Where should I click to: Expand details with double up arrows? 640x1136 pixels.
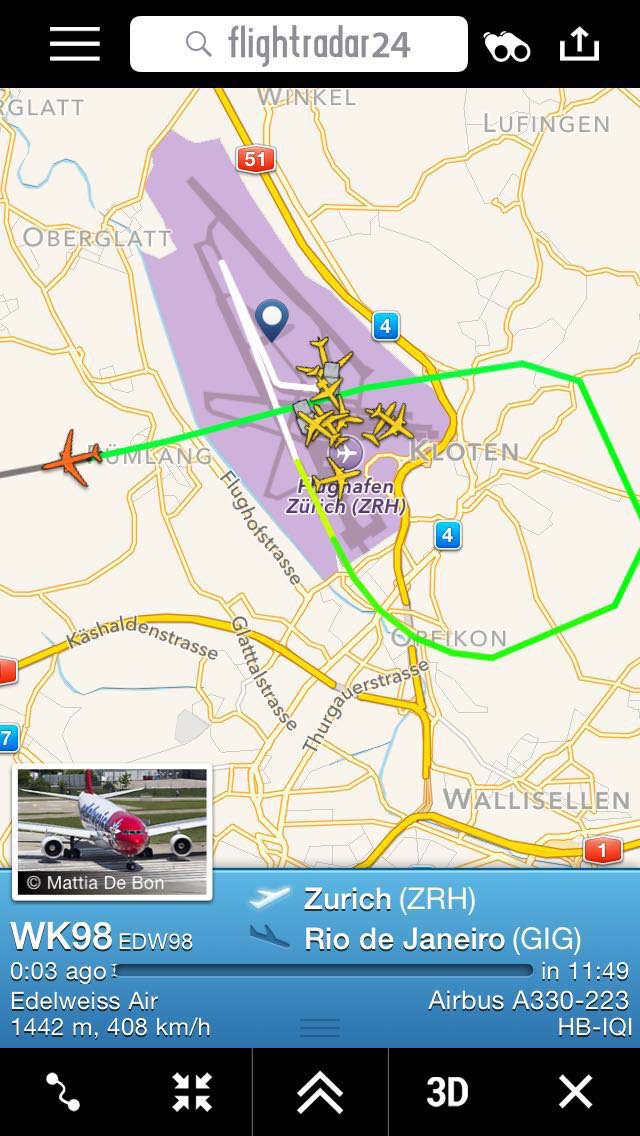click(320, 1092)
